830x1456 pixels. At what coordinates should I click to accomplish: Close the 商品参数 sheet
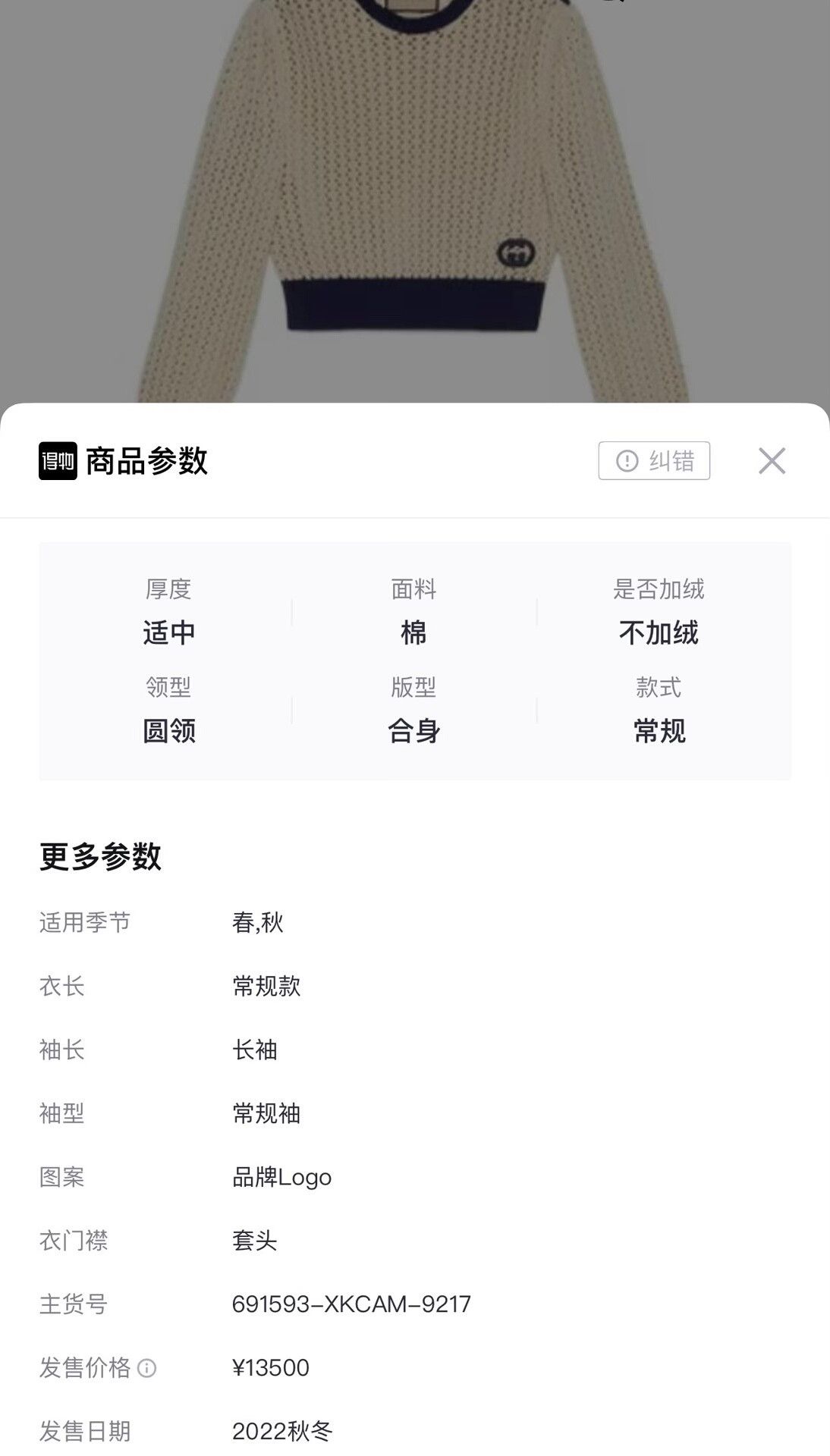(772, 460)
